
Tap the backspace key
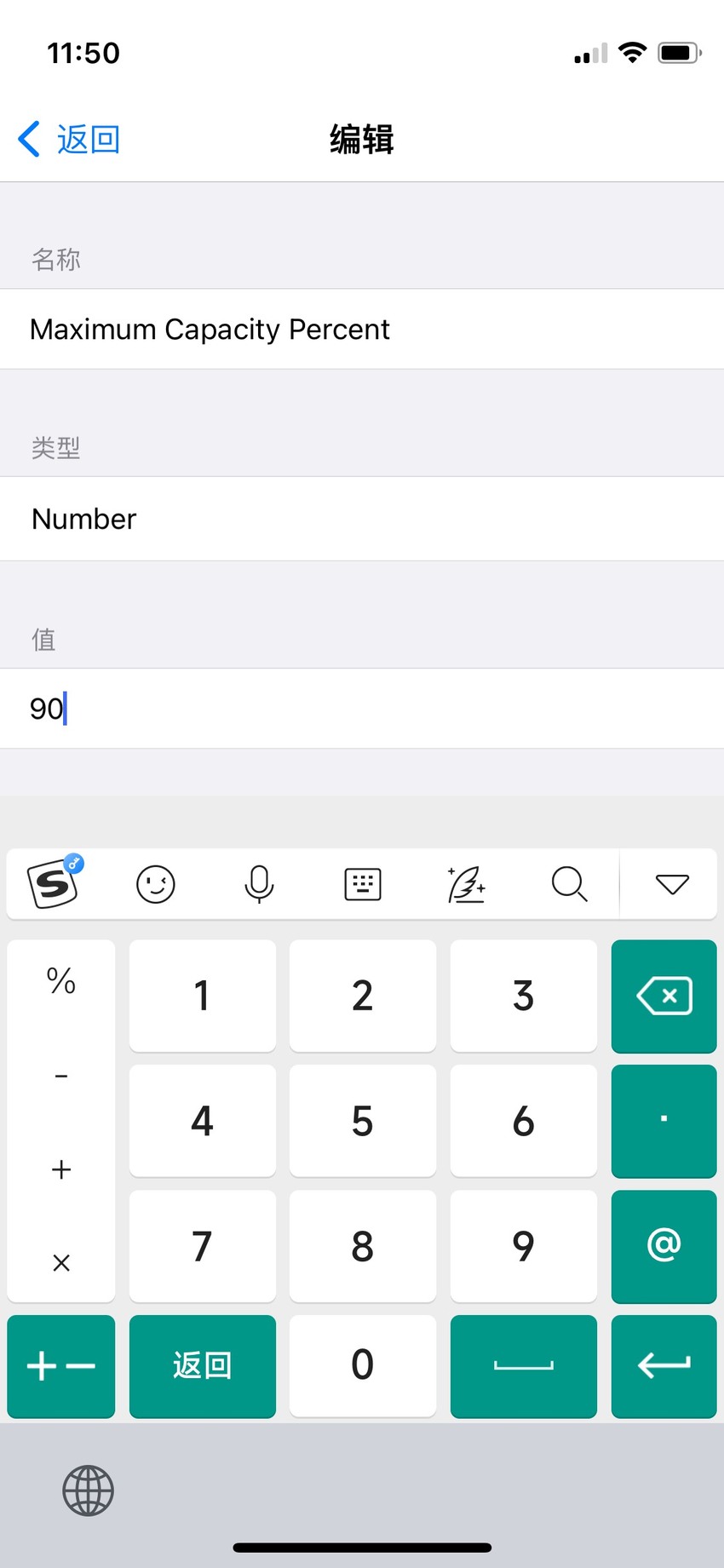click(664, 996)
